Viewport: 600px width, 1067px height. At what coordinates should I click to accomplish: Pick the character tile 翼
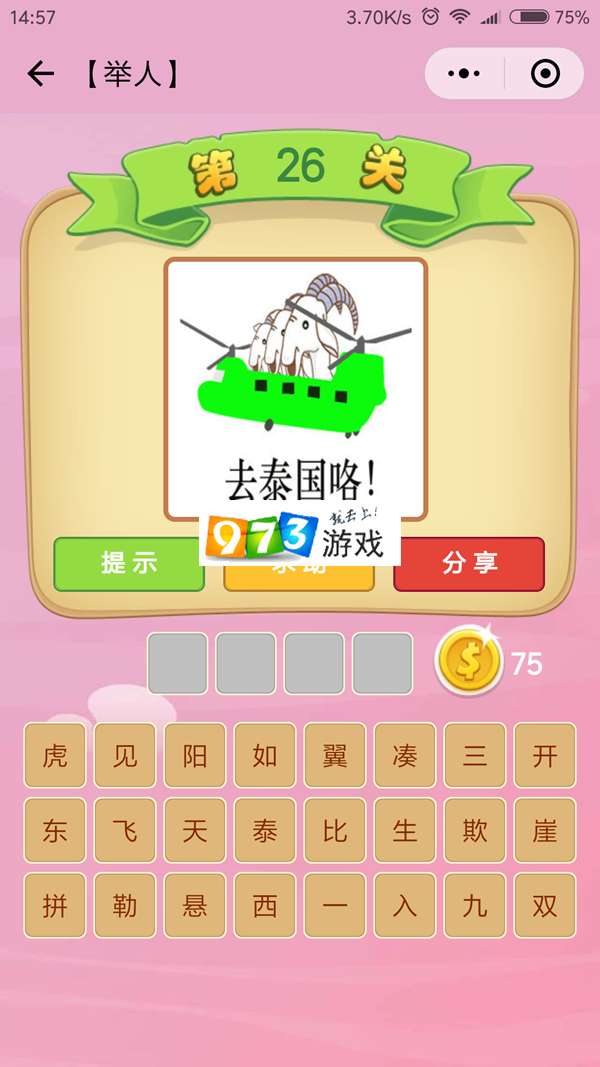335,755
